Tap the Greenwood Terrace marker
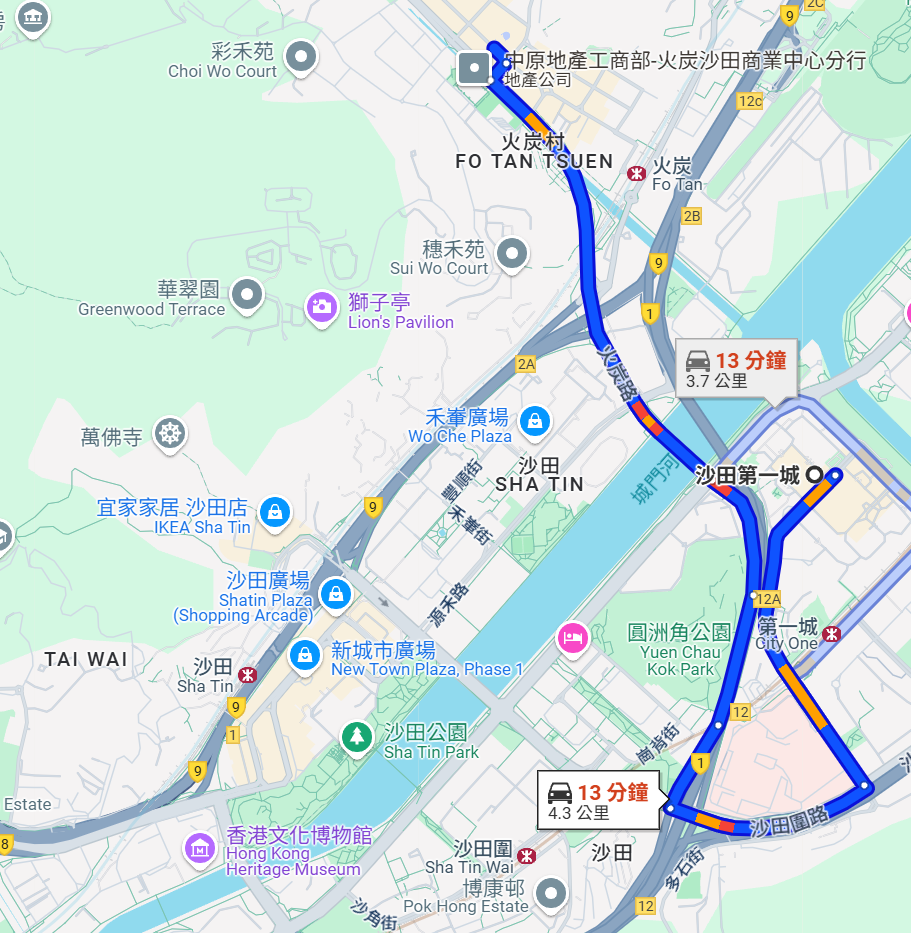Viewport: 911px width, 933px height. [x=246, y=295]
